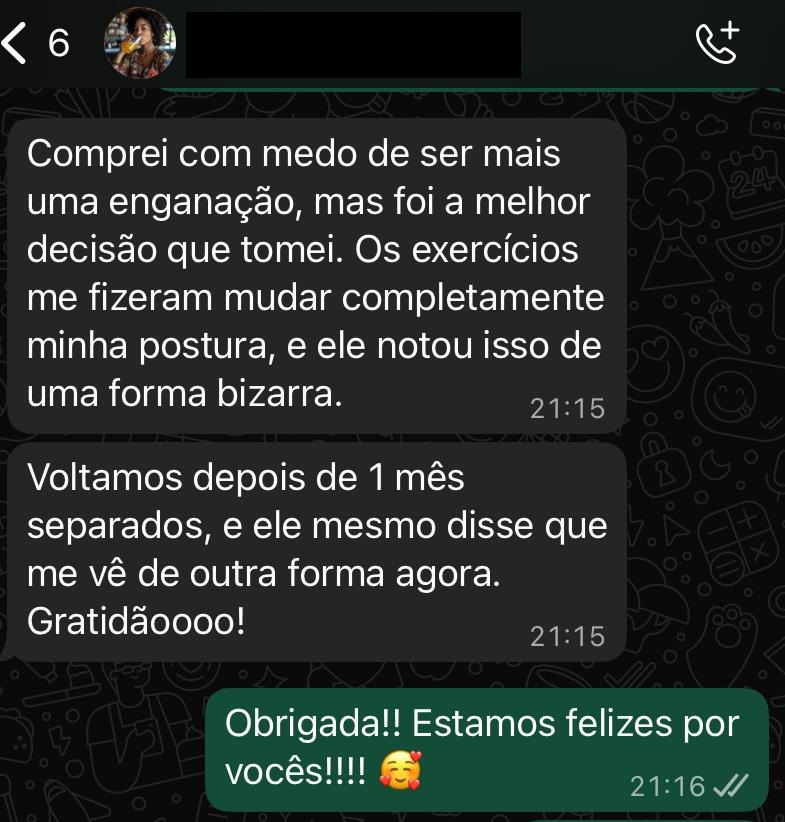Open the contact's profile photo
Viewport: 785px width, 822px height.
tap(141, 44)
